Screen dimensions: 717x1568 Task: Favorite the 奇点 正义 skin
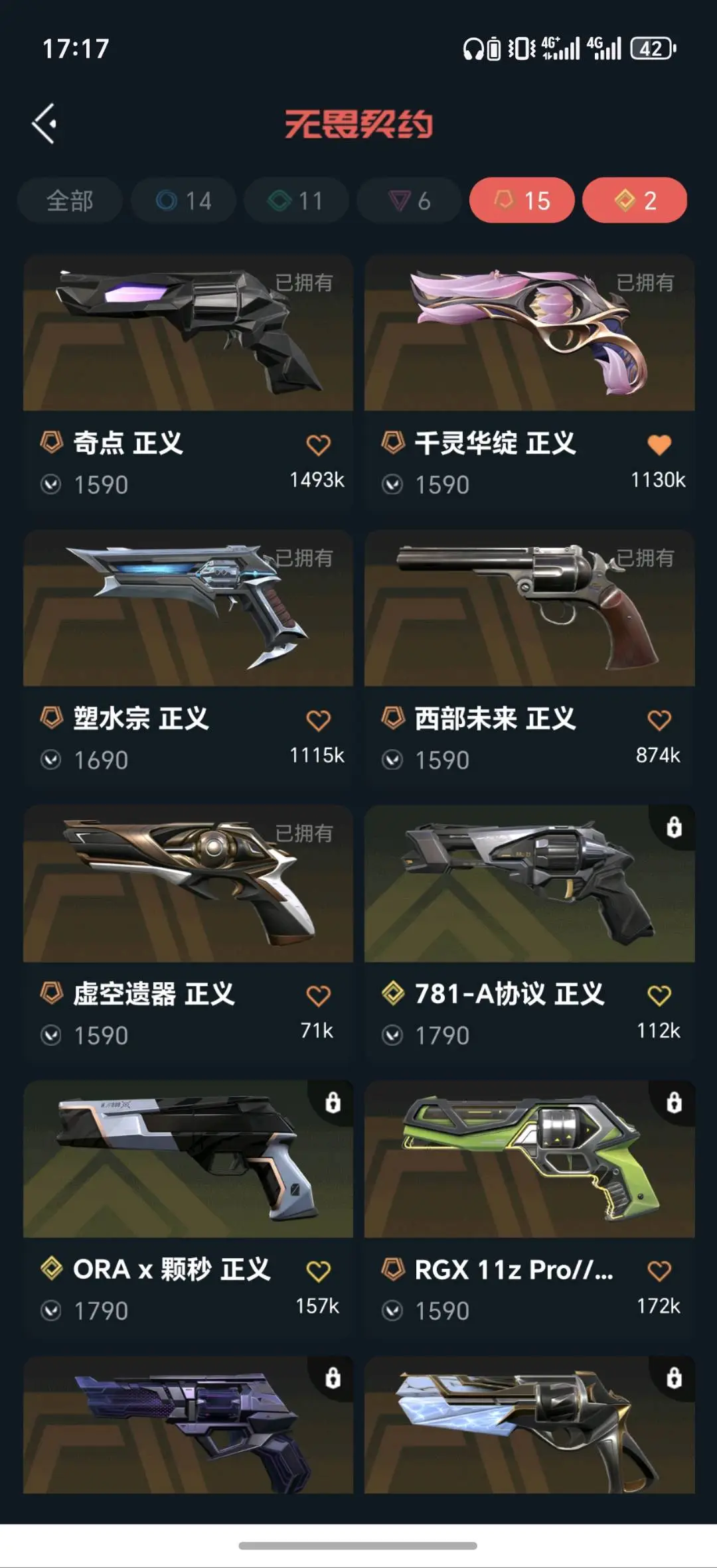click(318, 445)
